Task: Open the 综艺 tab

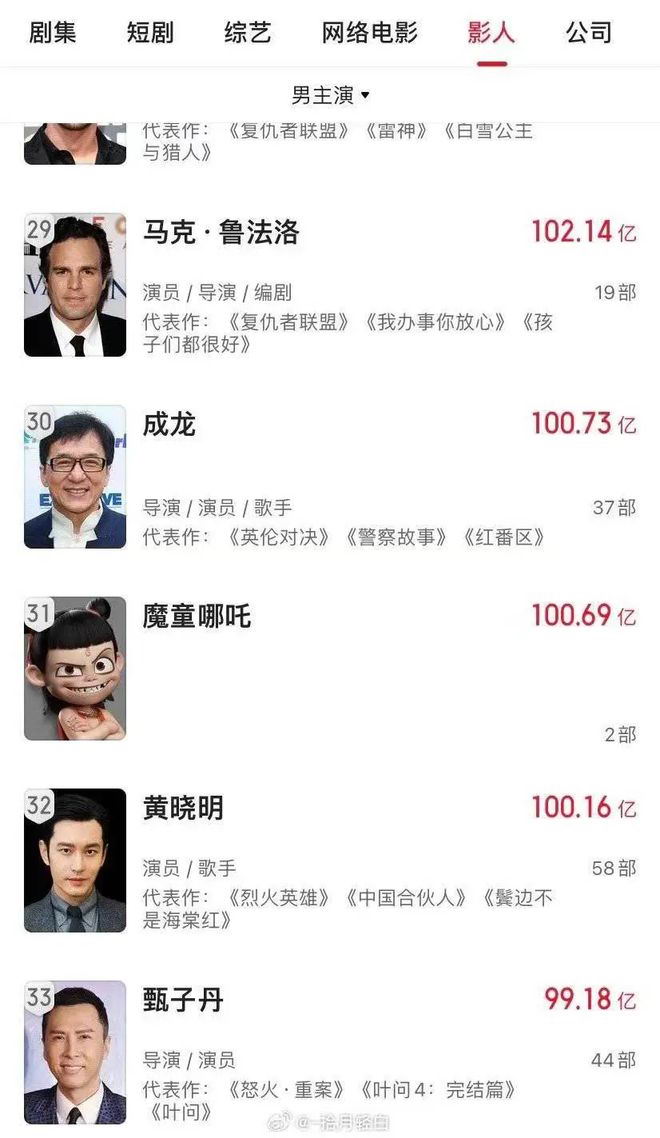Action: click(247, 33)
